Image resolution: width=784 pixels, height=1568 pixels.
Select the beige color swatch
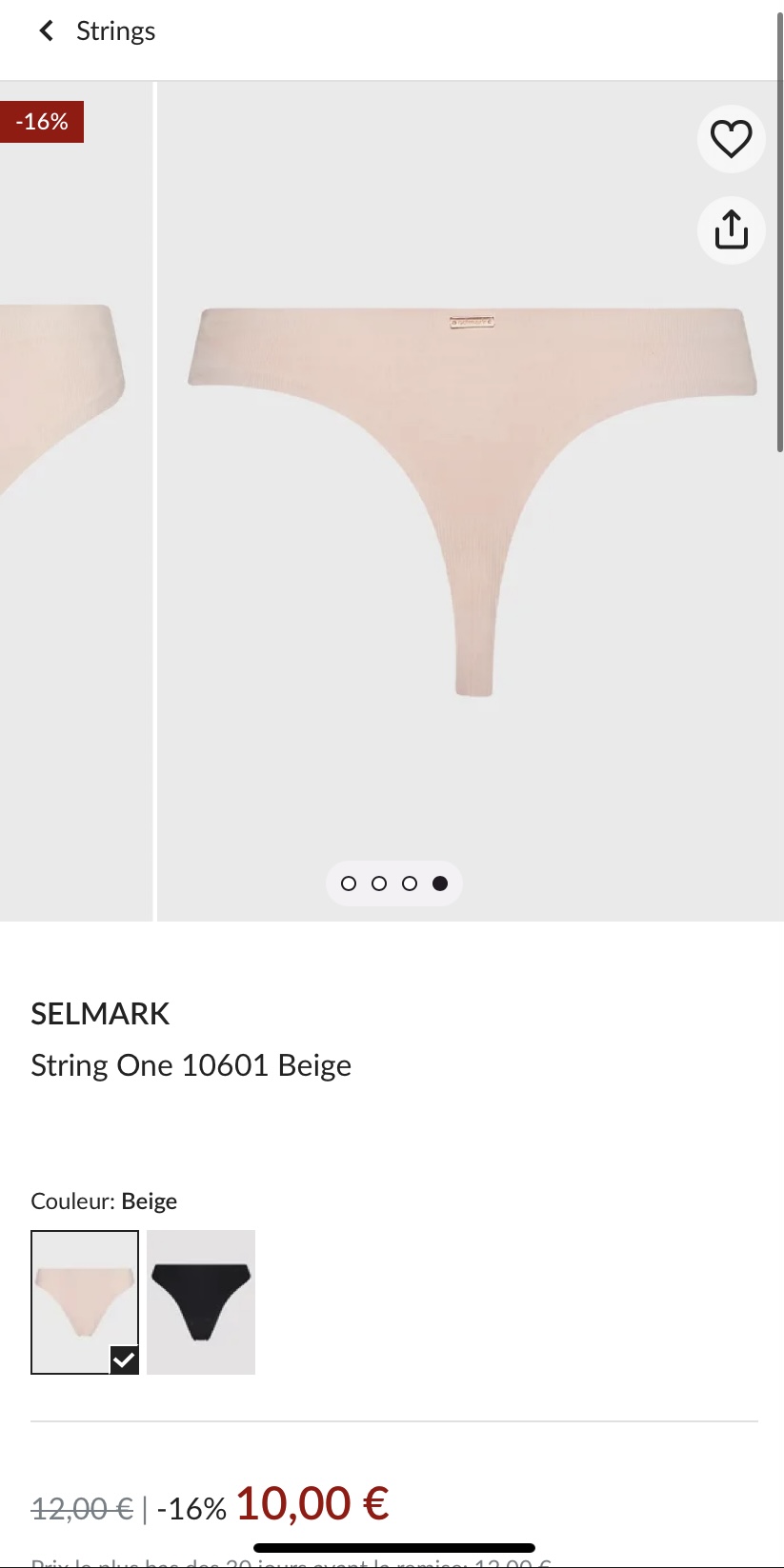[85, 1301]
